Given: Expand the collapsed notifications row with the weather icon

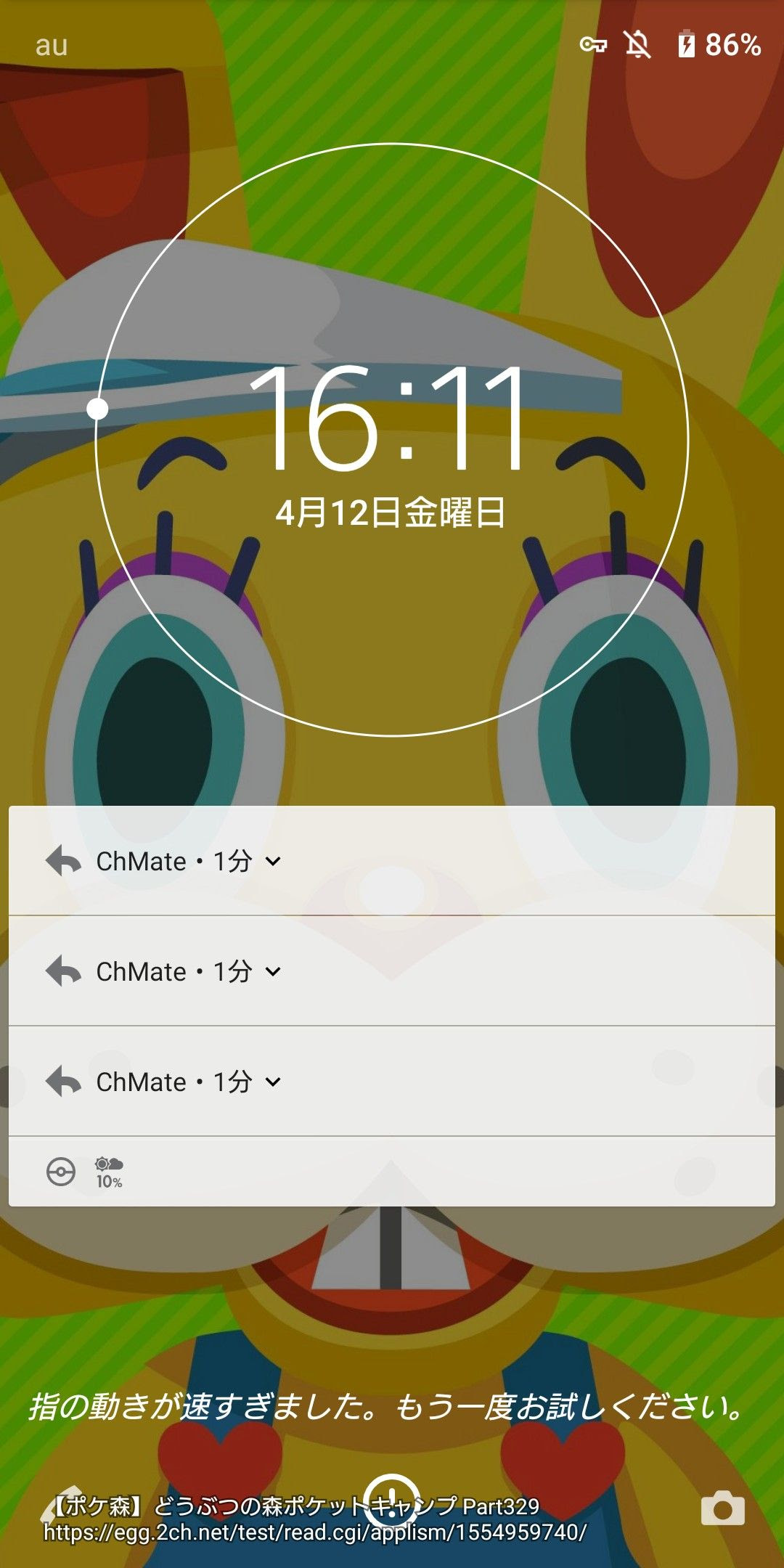Looking at the screenshot, I should [392, 1172].
